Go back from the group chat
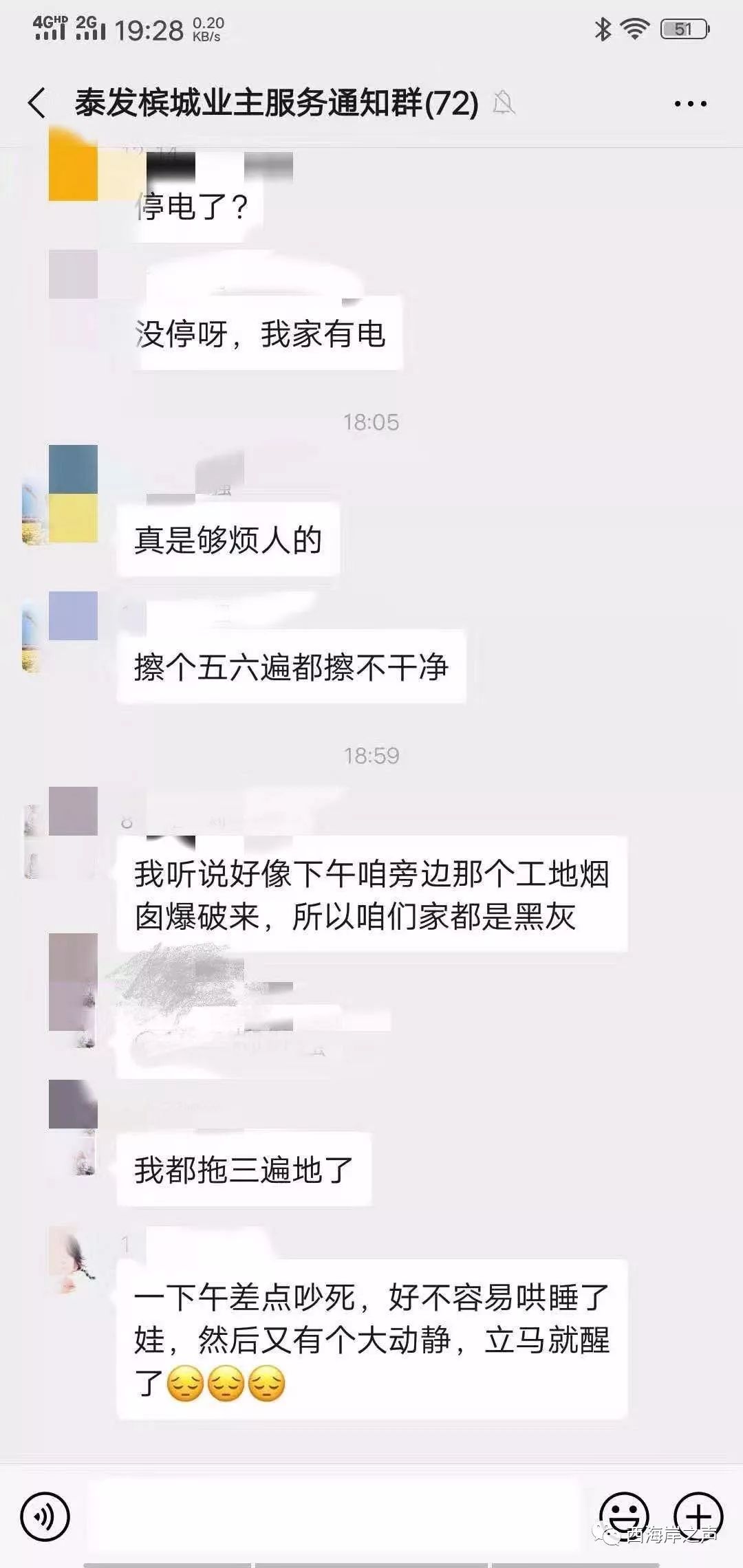The image size is (743, 1568). tap(38, 103)
